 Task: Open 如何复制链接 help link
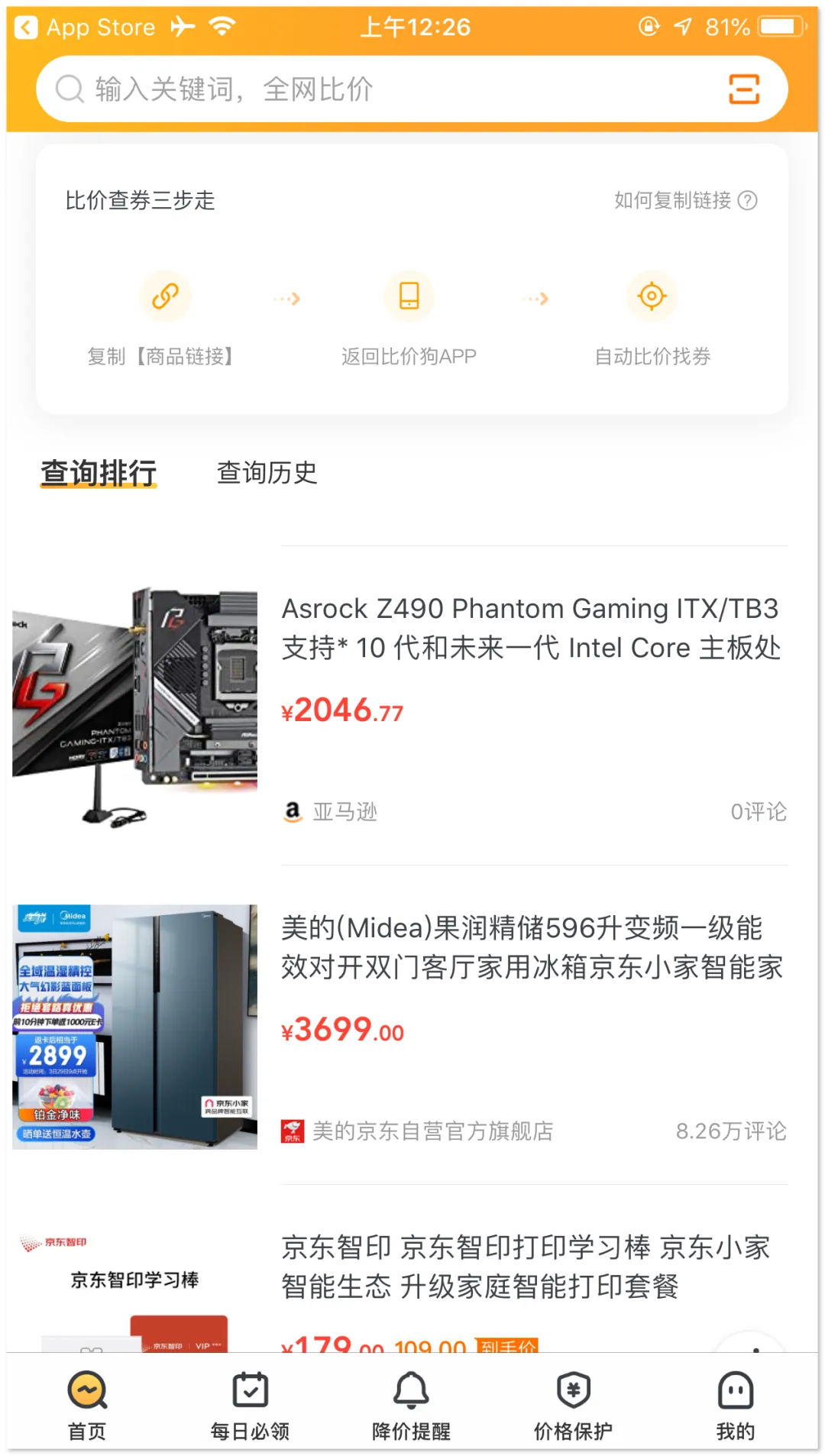point(685,200)
